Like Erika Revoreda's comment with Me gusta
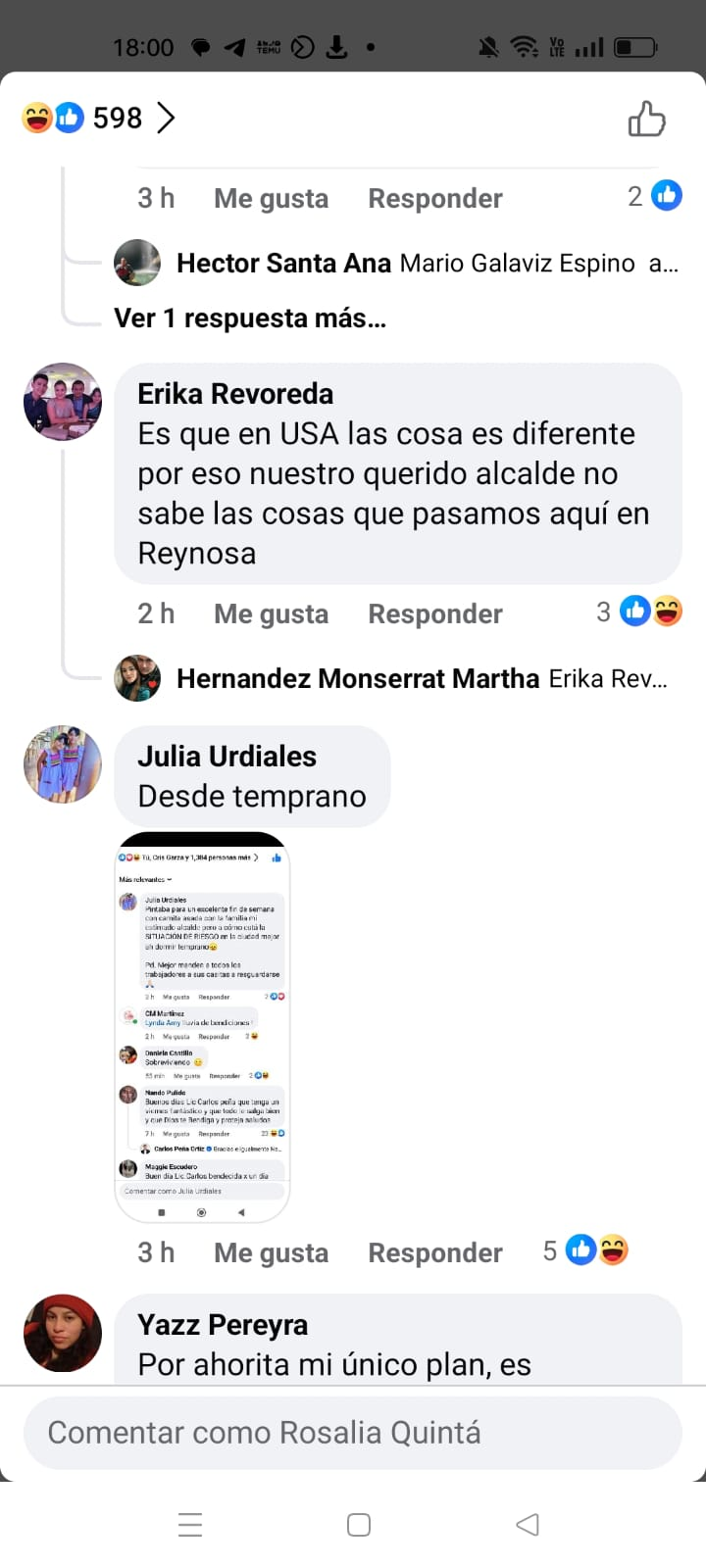This screenshot has width=706, height=1568. (271, 614)
